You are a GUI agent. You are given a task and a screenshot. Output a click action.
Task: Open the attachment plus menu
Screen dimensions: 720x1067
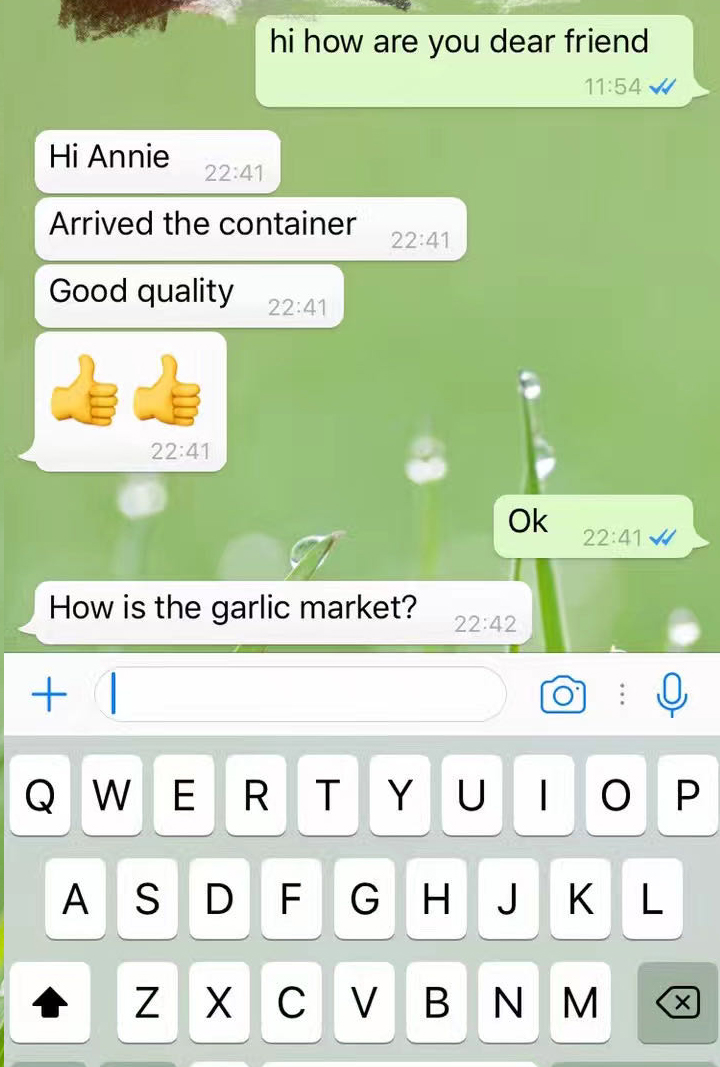coord(48,694)
